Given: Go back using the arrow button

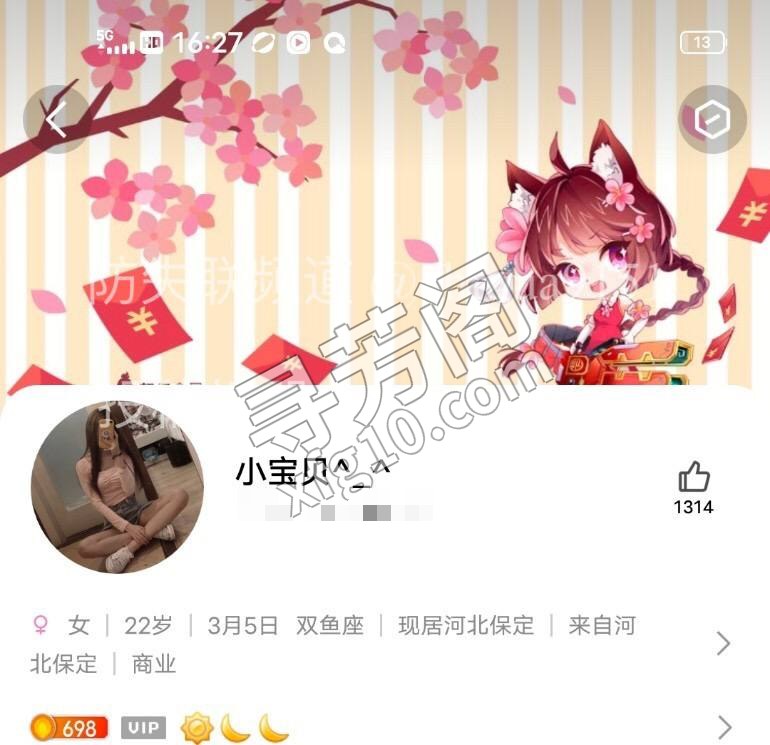Looking at the screenshot, I should 56,119.
